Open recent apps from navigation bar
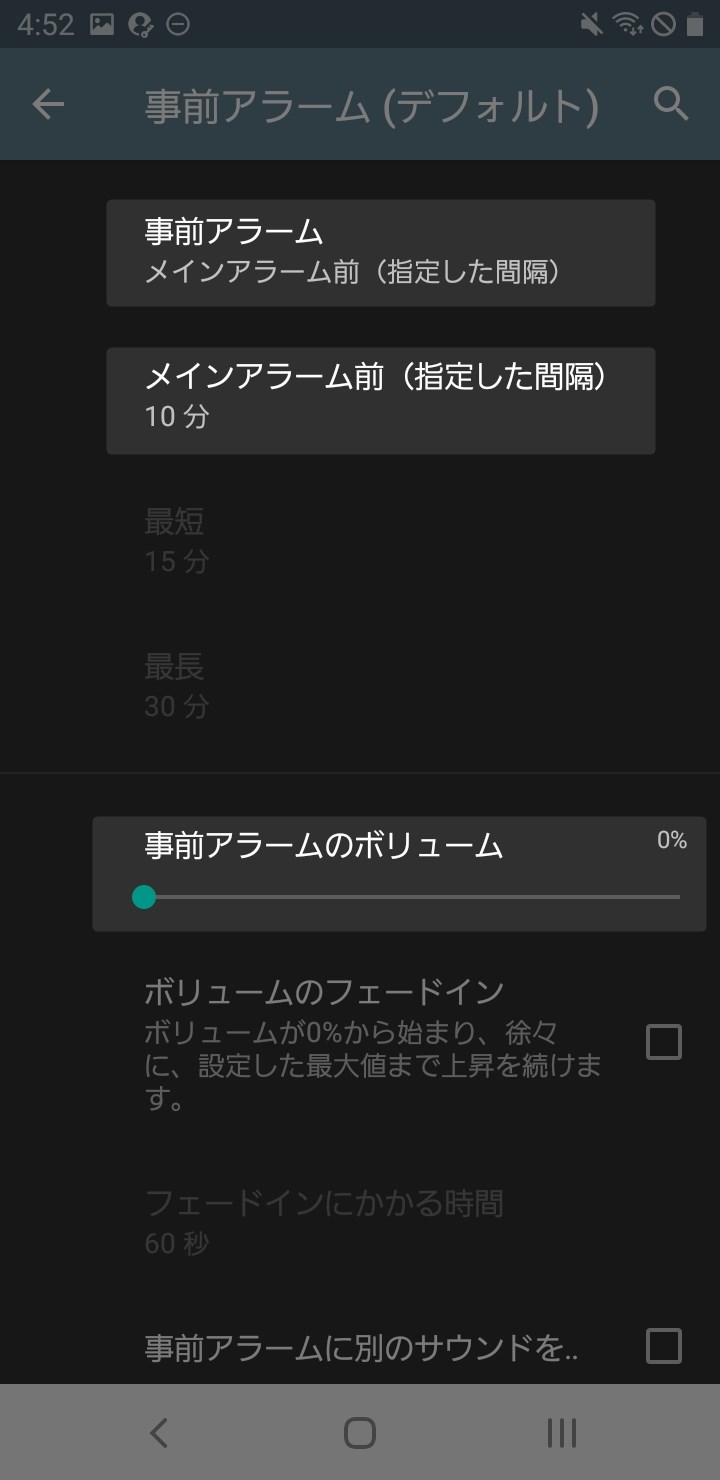Image resolution: width=720 pixels, height=1480 pixels. point(562,1432)
